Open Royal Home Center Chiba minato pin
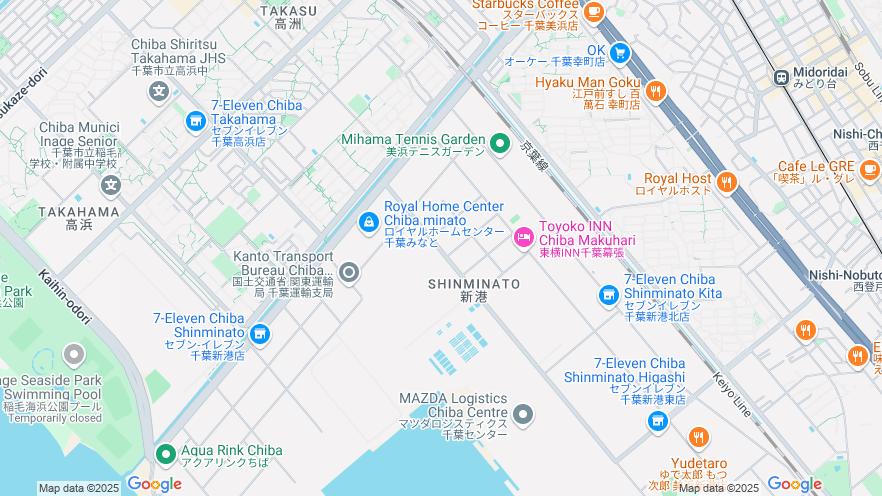 [x=369, y=221]
